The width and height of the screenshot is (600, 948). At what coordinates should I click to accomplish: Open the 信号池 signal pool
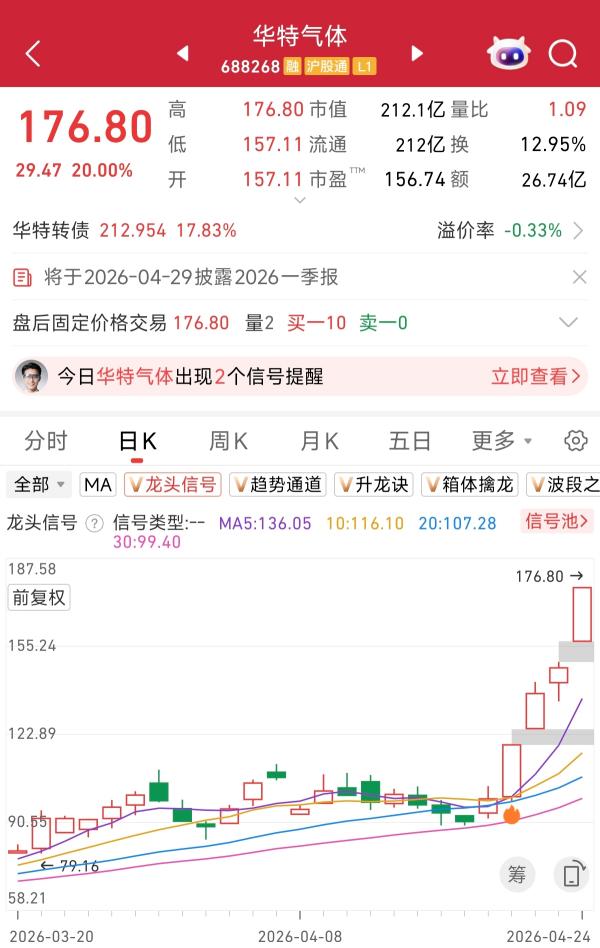pyautogui.click(x=557, y=521)
